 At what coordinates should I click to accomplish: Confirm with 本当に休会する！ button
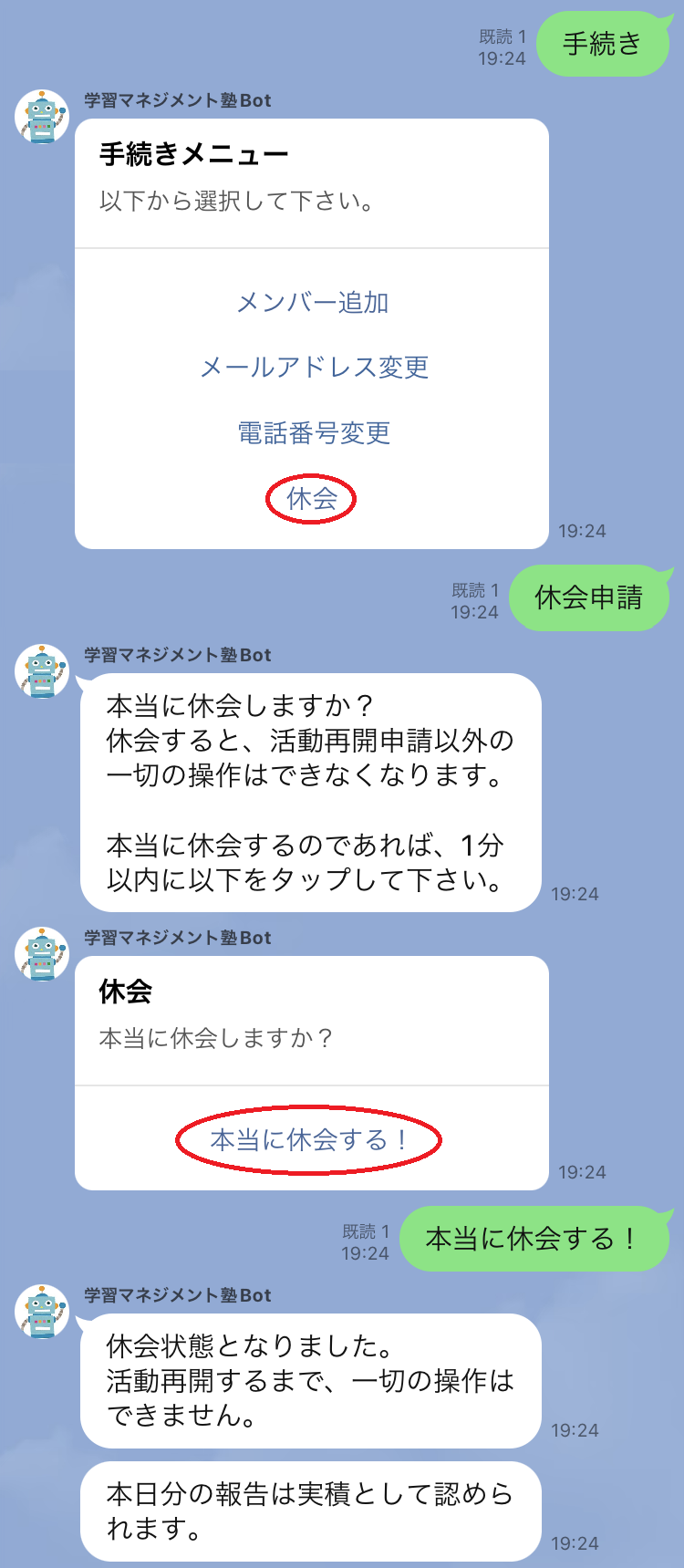coord(310,1139)
